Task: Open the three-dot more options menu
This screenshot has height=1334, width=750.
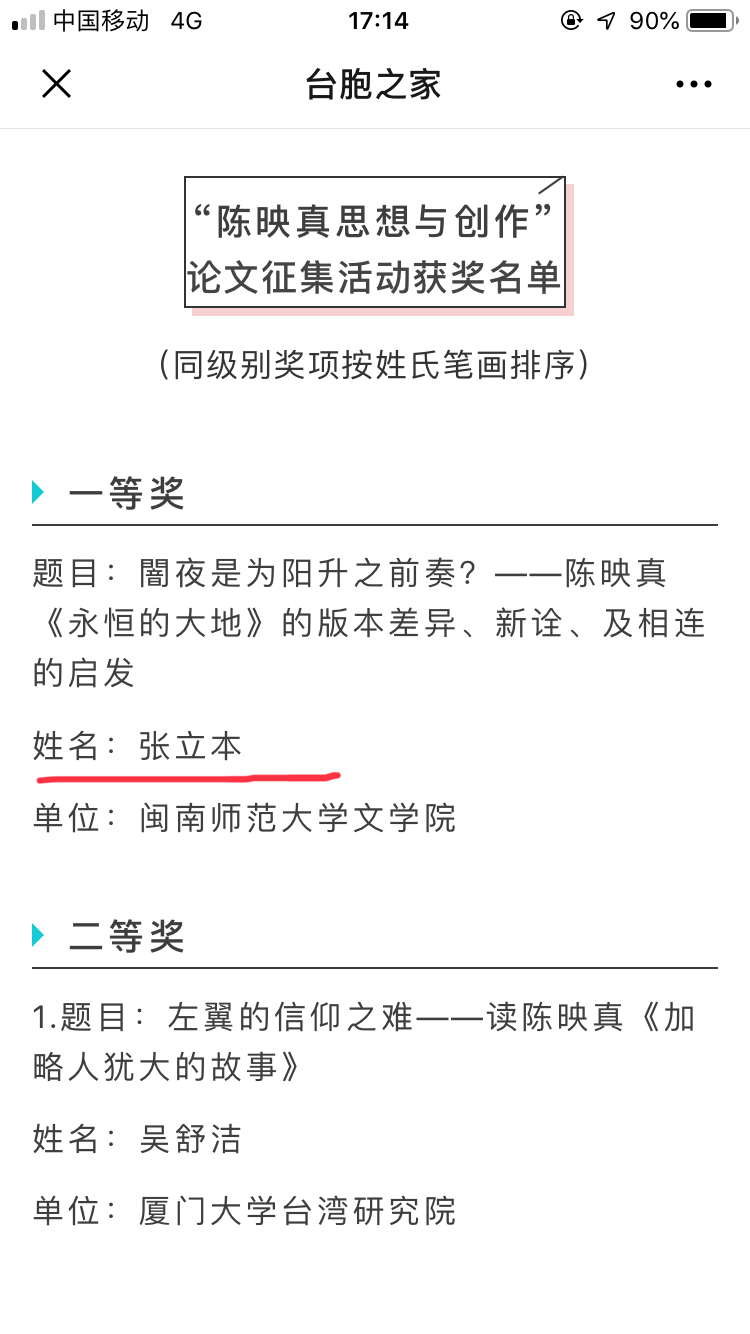Action: [693, 85]
